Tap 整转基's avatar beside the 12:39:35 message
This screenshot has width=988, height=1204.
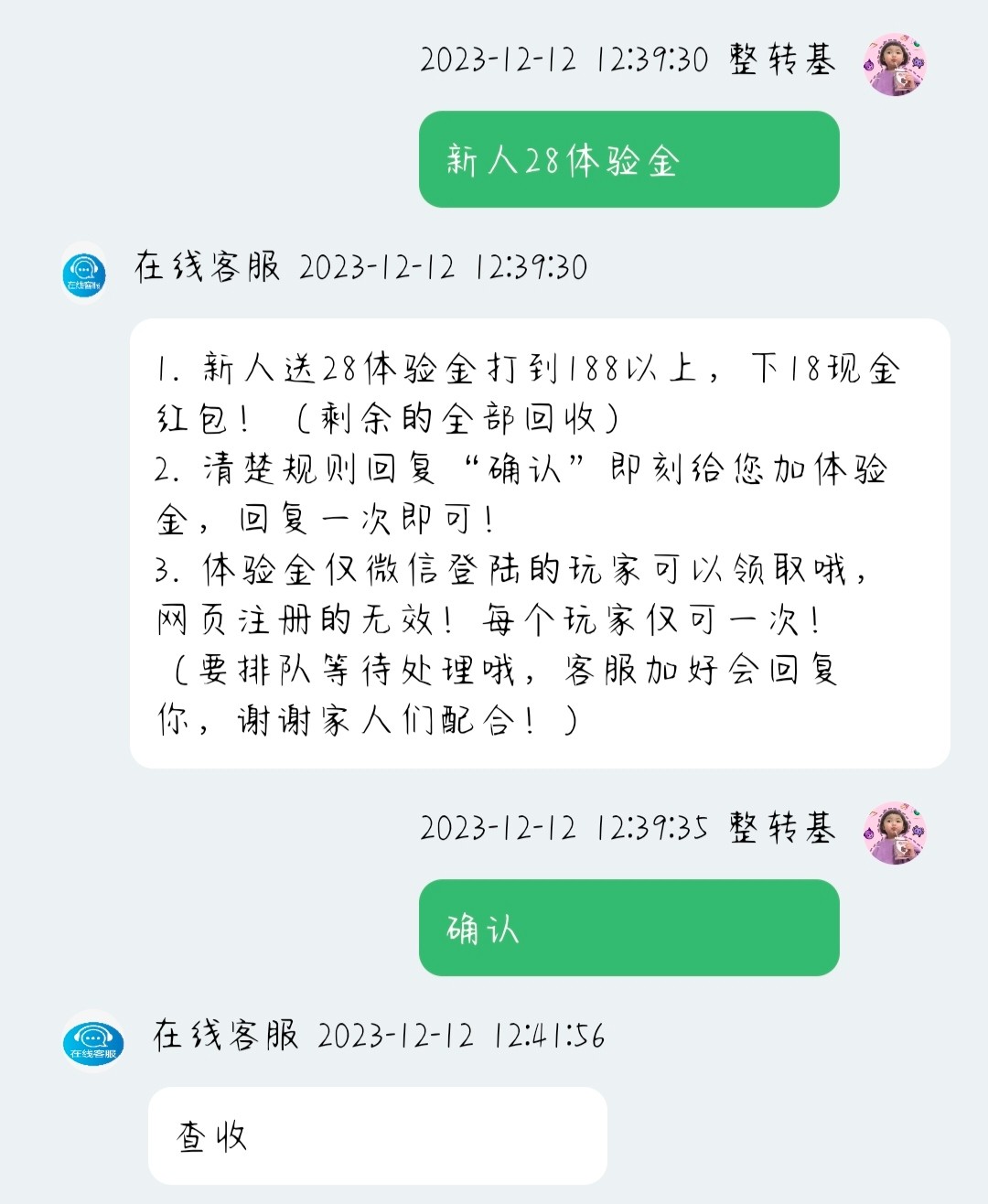point(894,833)
